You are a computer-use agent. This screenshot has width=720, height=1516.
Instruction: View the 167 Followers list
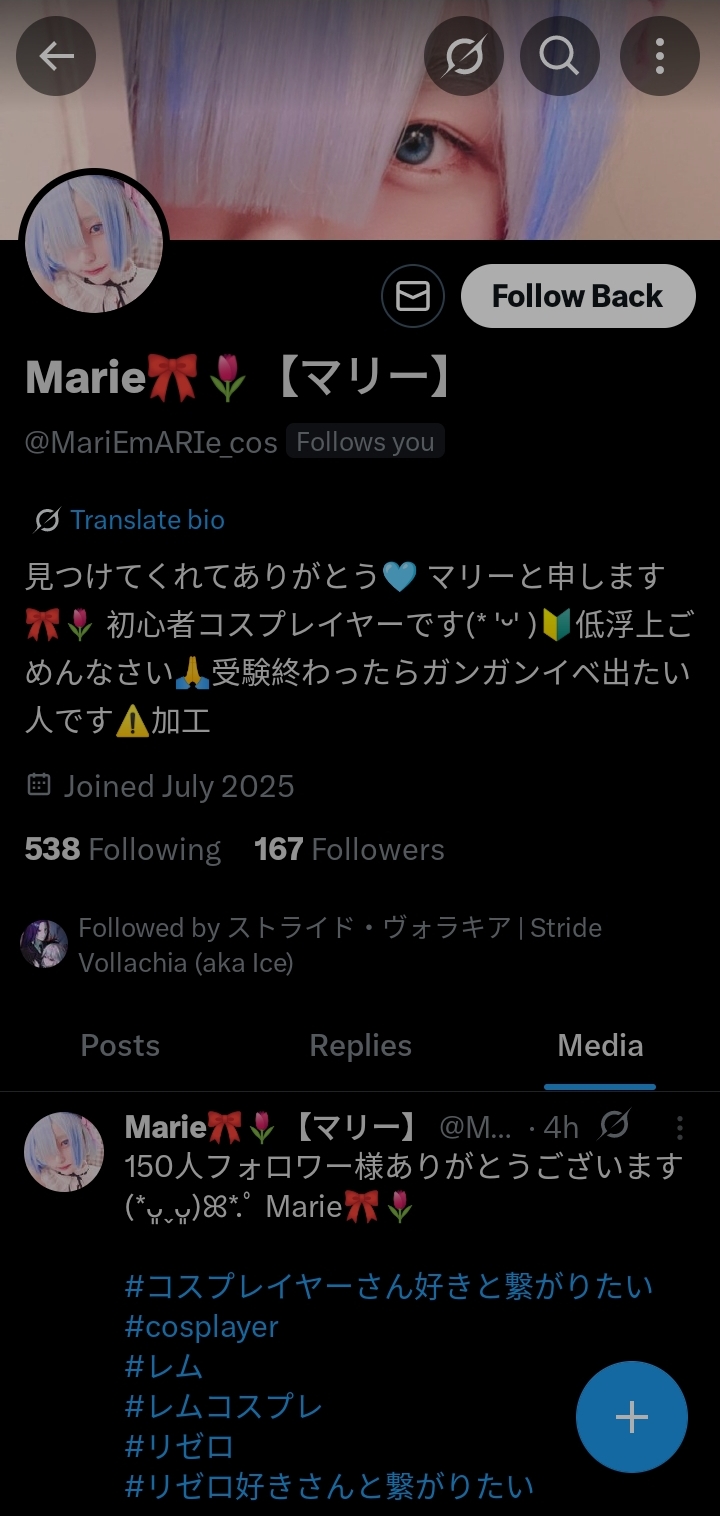click(x=349, y=849)
